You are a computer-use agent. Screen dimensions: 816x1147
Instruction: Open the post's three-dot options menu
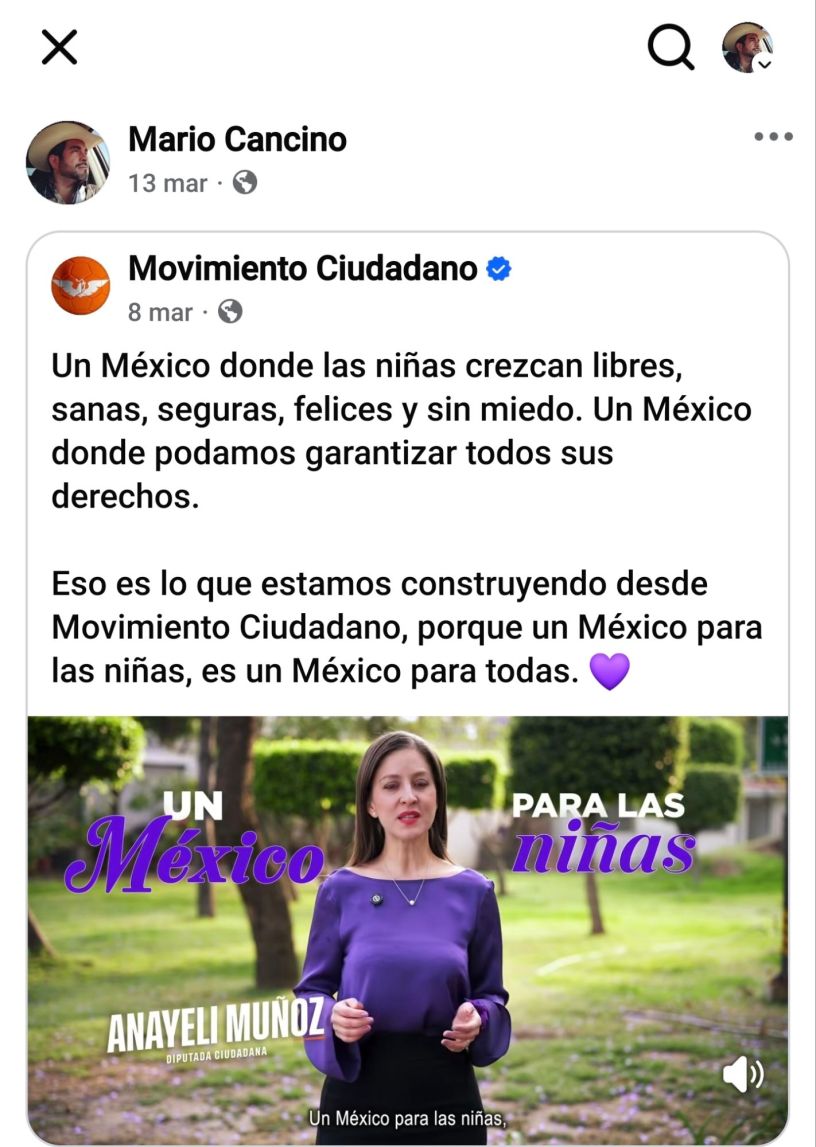tap(773, 137)
